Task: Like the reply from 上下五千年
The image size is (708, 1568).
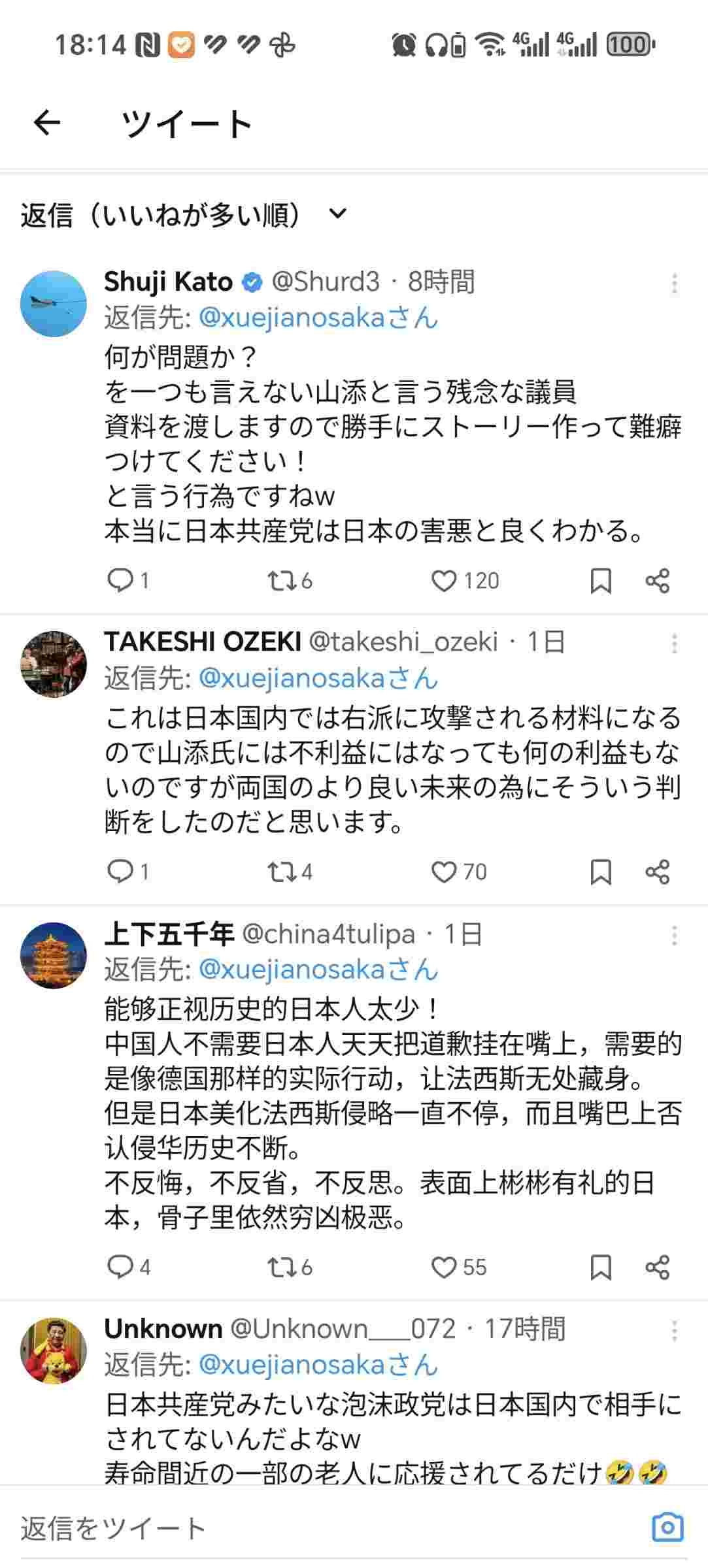Action: [x=444, y=1267]
